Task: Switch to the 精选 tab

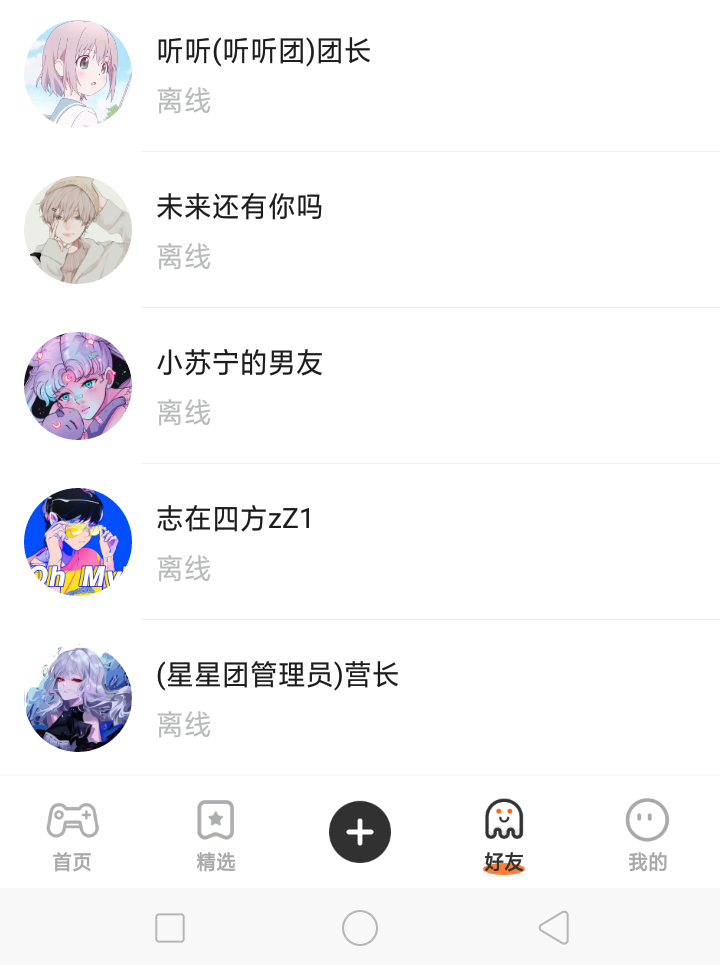Action: 216,836
